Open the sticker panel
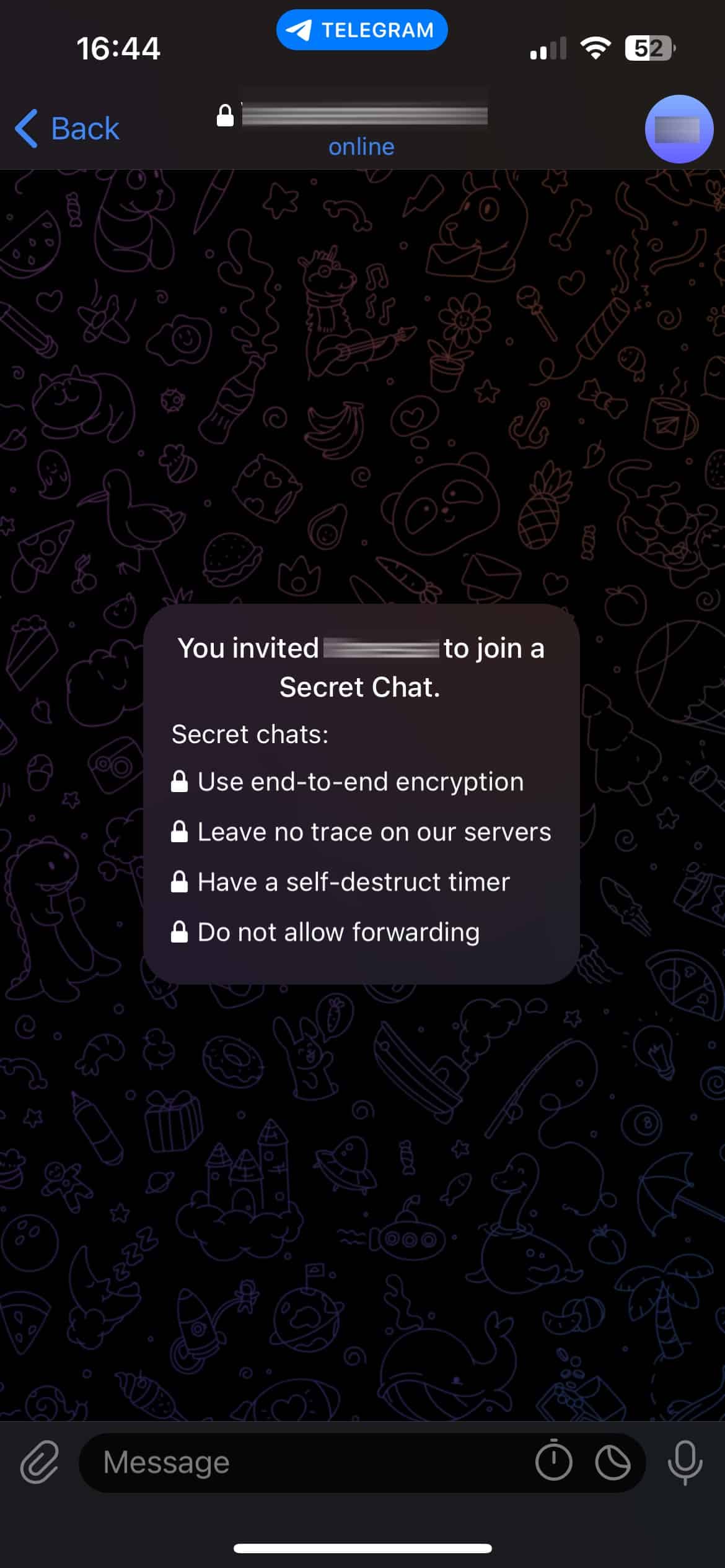 (x=613, y=1462)
